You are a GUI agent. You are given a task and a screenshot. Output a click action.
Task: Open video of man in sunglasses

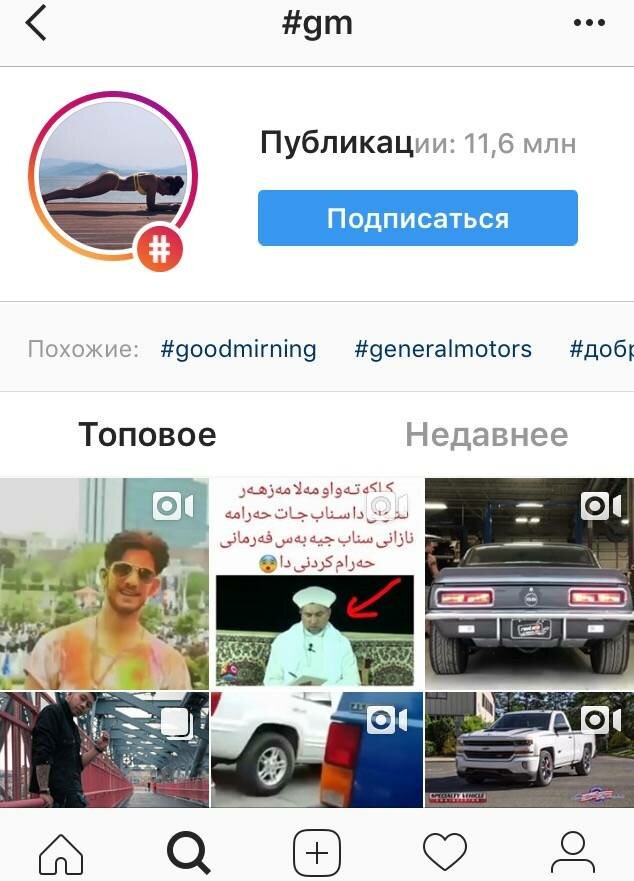pyautogui.click(x=104, y=583)
